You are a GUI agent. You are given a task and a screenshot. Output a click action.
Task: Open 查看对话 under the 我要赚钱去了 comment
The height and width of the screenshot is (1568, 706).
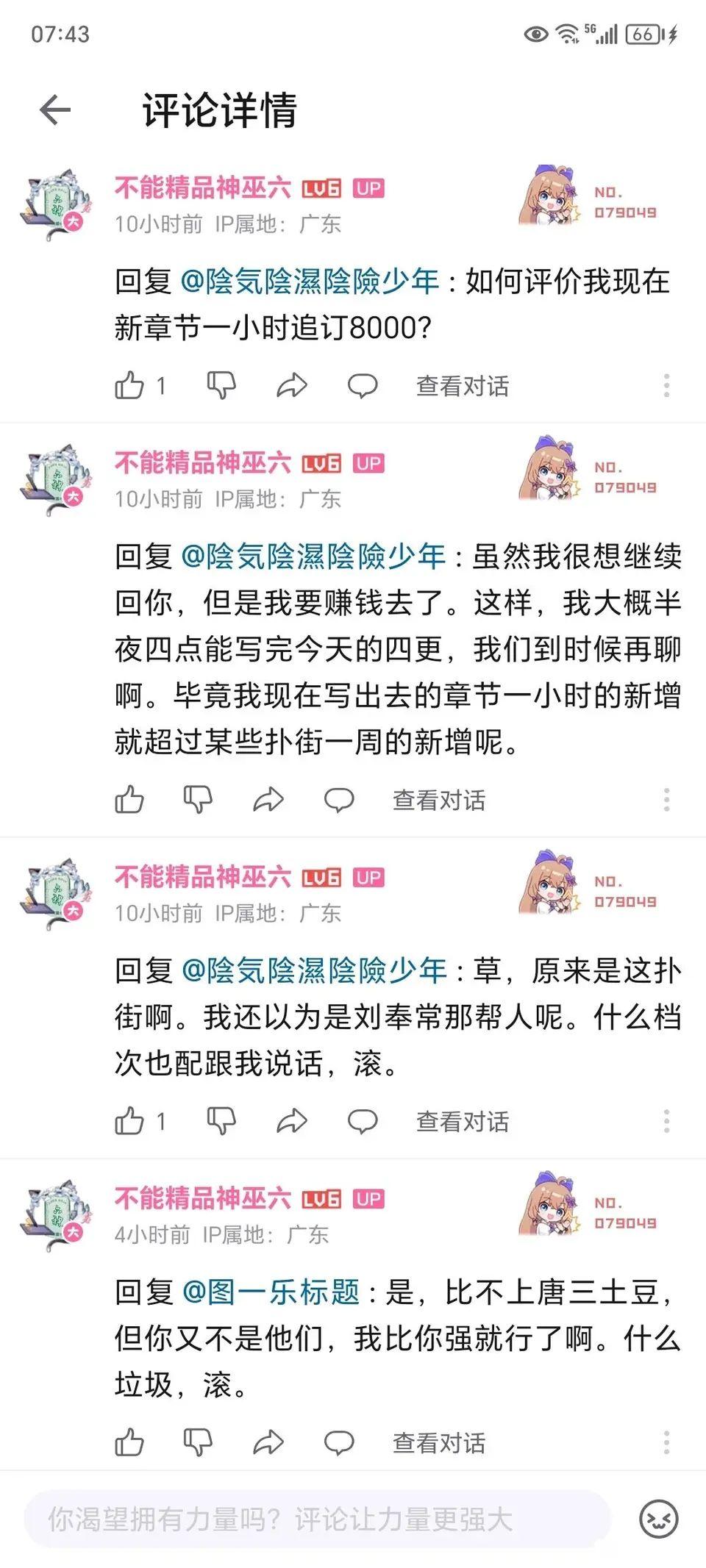click(x=439, y=801)
